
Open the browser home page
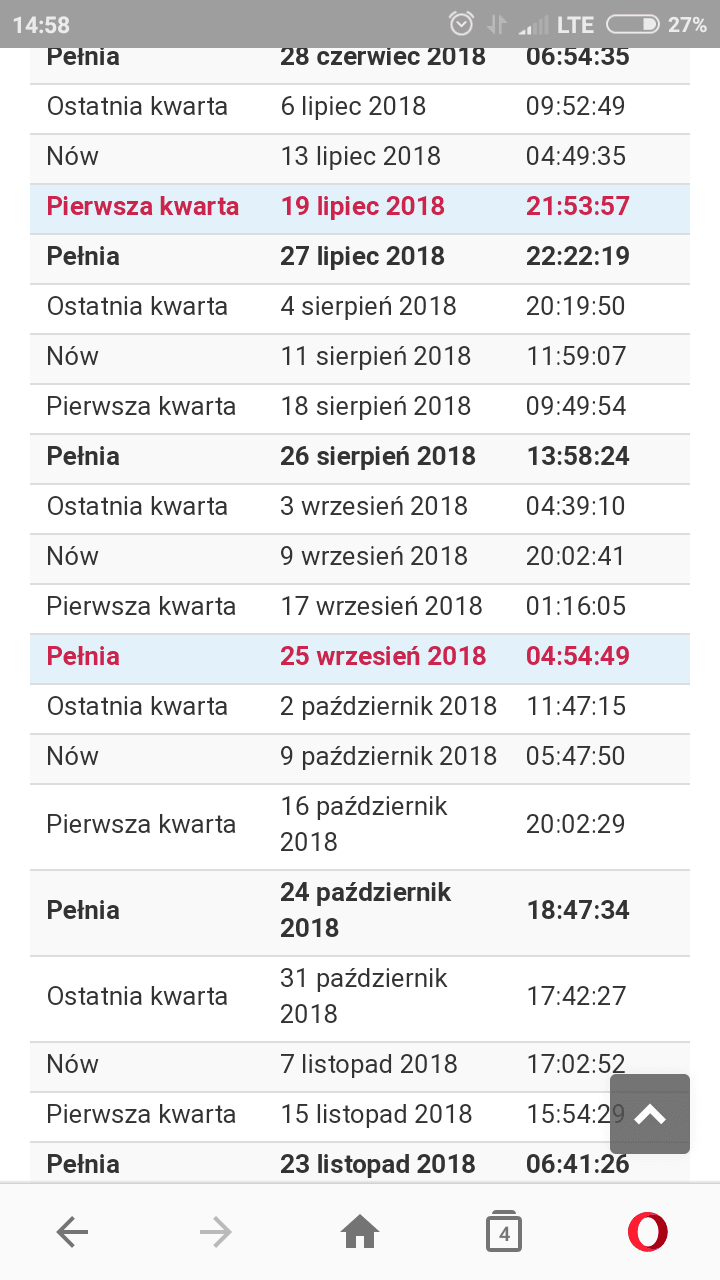tap(360, 1232)
